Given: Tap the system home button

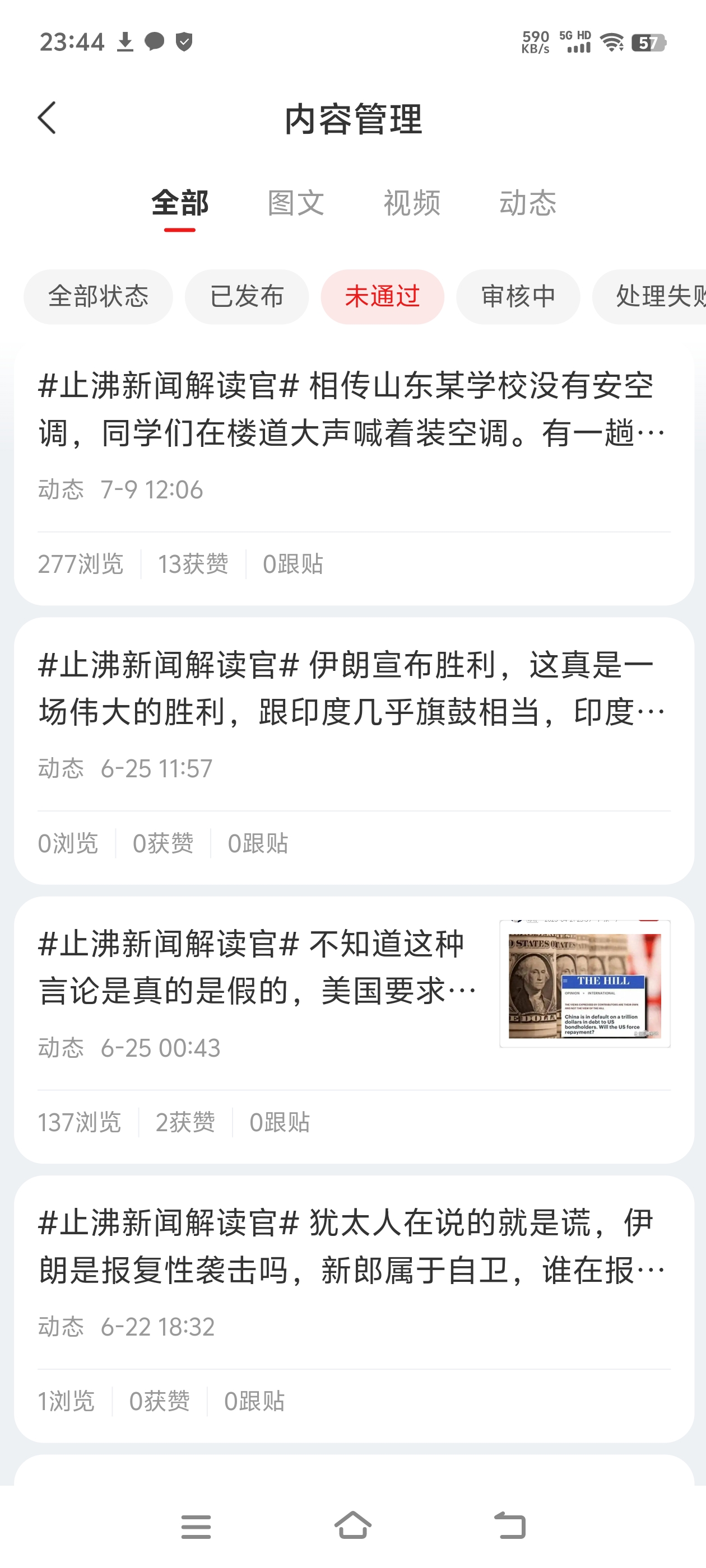Looking at the screenshot, I should tap(352, 1526).
